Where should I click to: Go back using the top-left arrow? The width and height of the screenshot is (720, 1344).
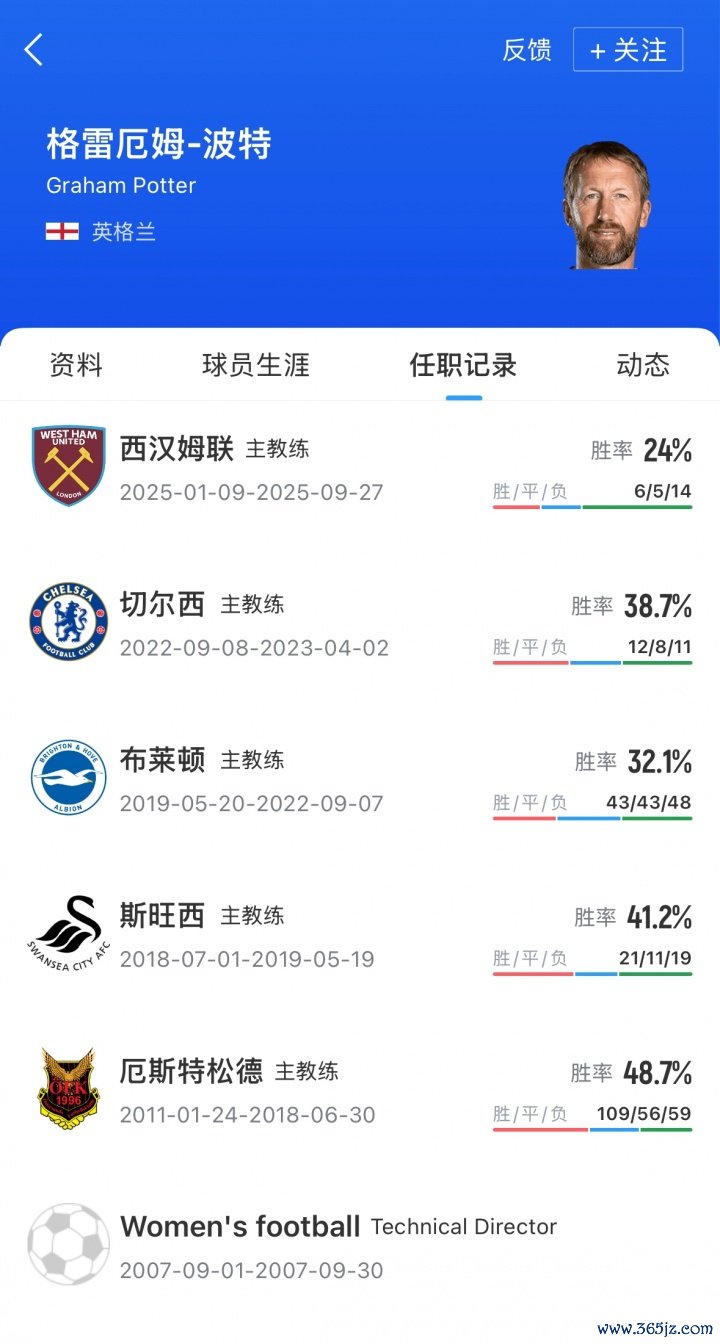[x=34, y=49]
